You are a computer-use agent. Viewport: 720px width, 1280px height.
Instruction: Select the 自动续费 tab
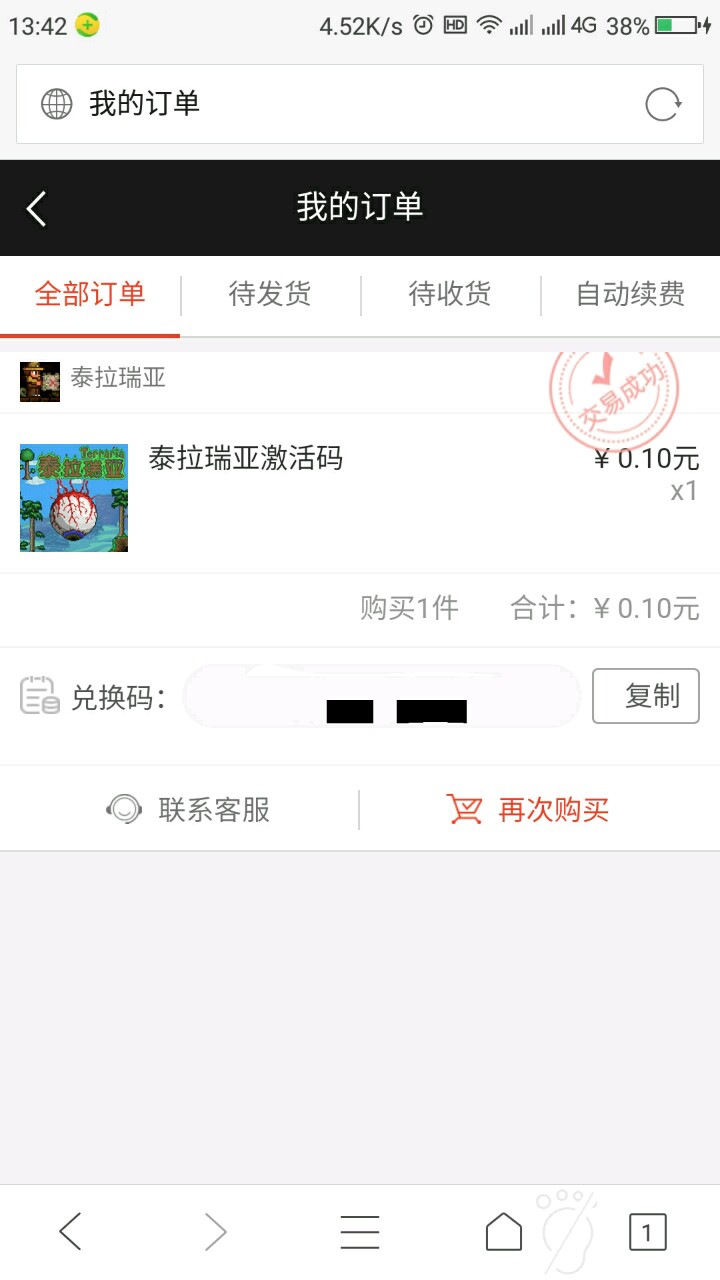pos(630,294)
